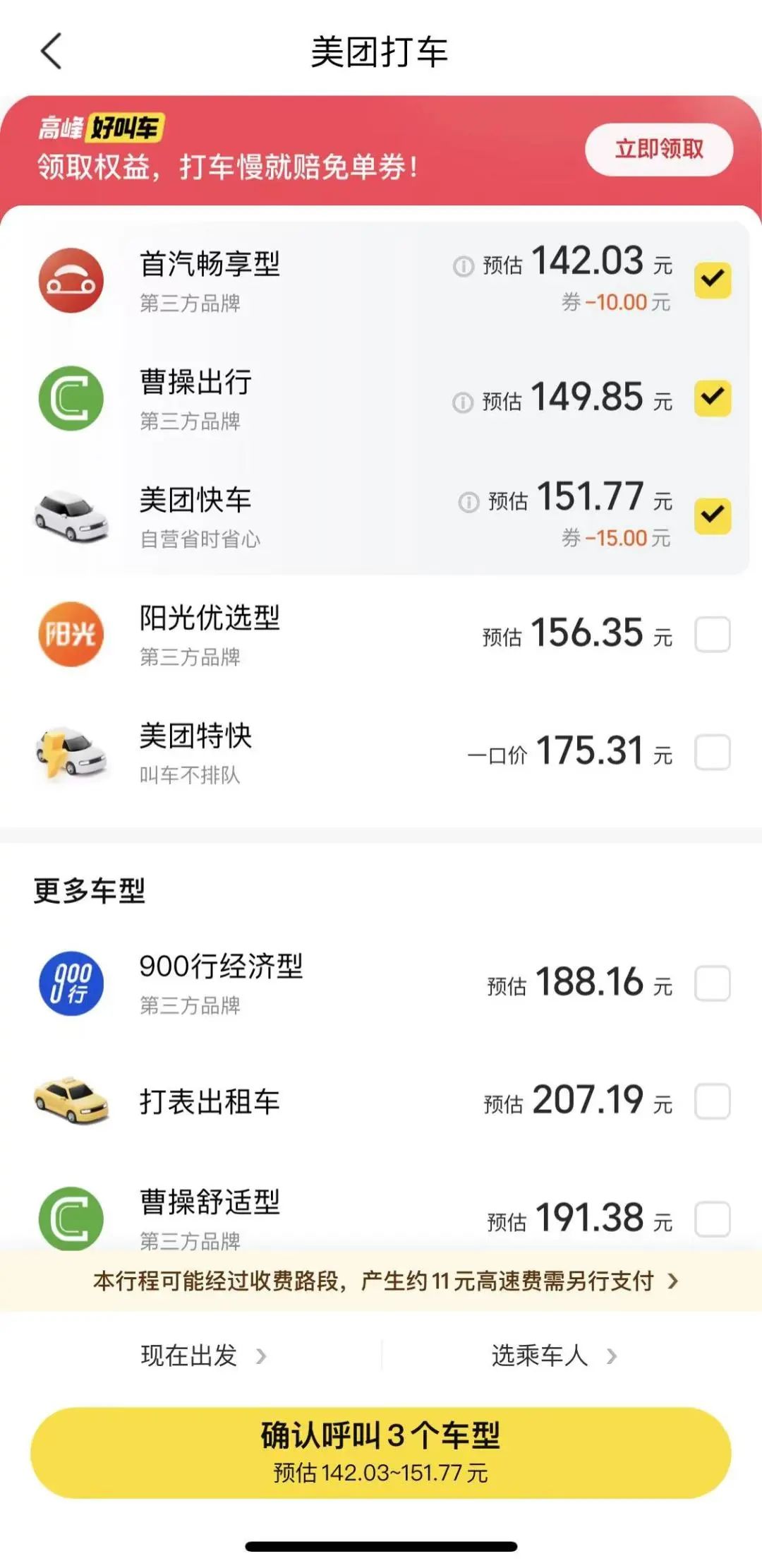View price info icon for 首汽畅享型
This screenshot has height=1568, width=762.
(x=463, y=266)
